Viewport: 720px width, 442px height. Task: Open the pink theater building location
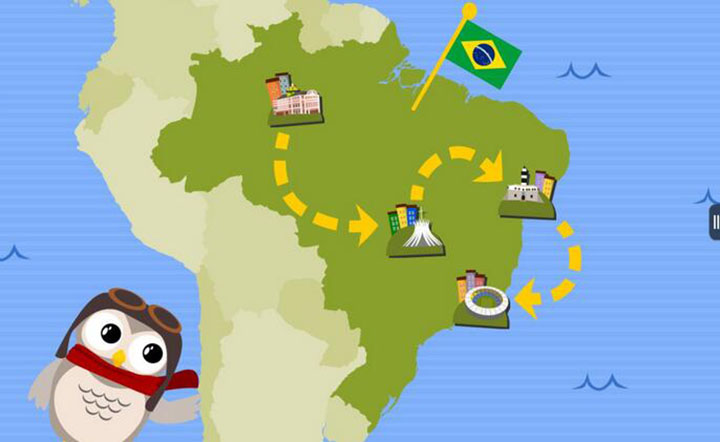click(294, 100)
